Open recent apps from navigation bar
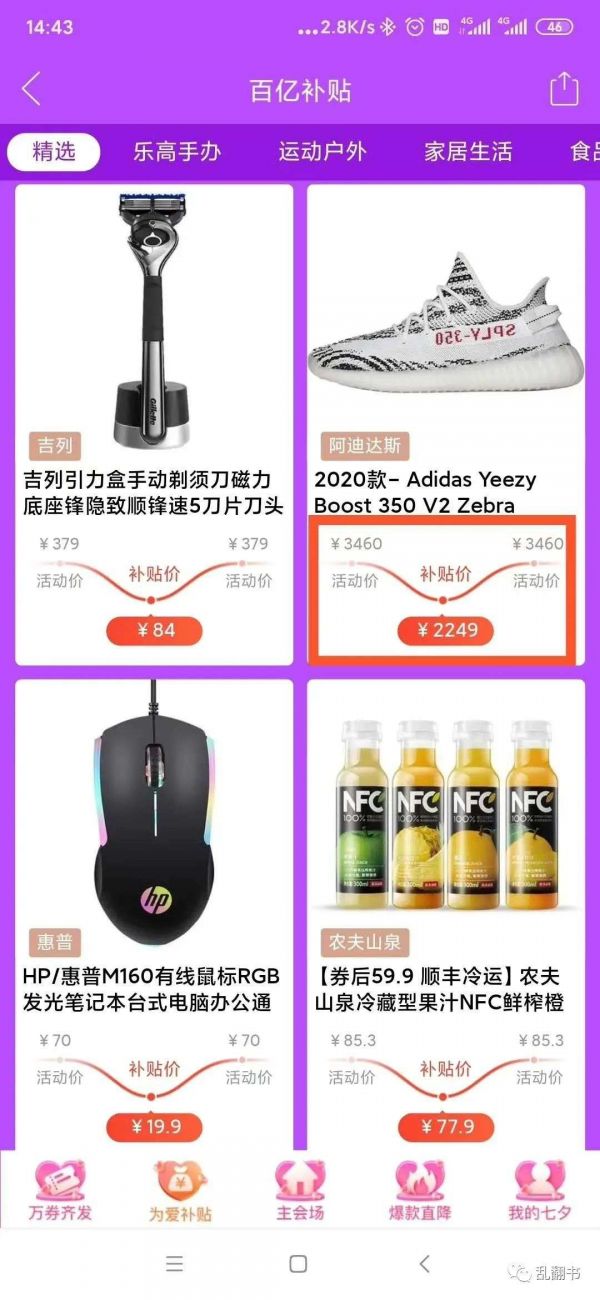The width and height of the screenshot is (600, 1300). 174,1264
